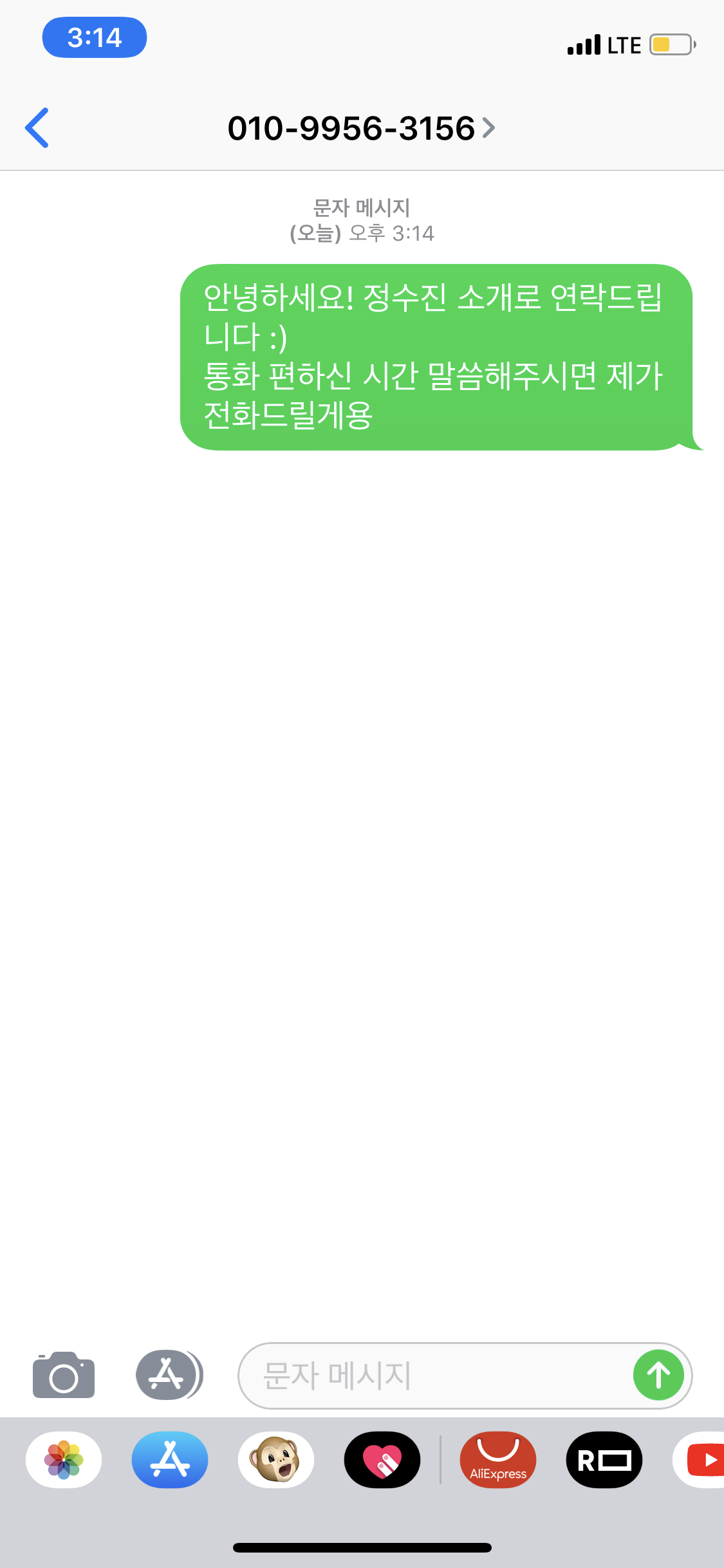
Task: Open the Digital Touch heart app
Action: tap(382, 1460)
